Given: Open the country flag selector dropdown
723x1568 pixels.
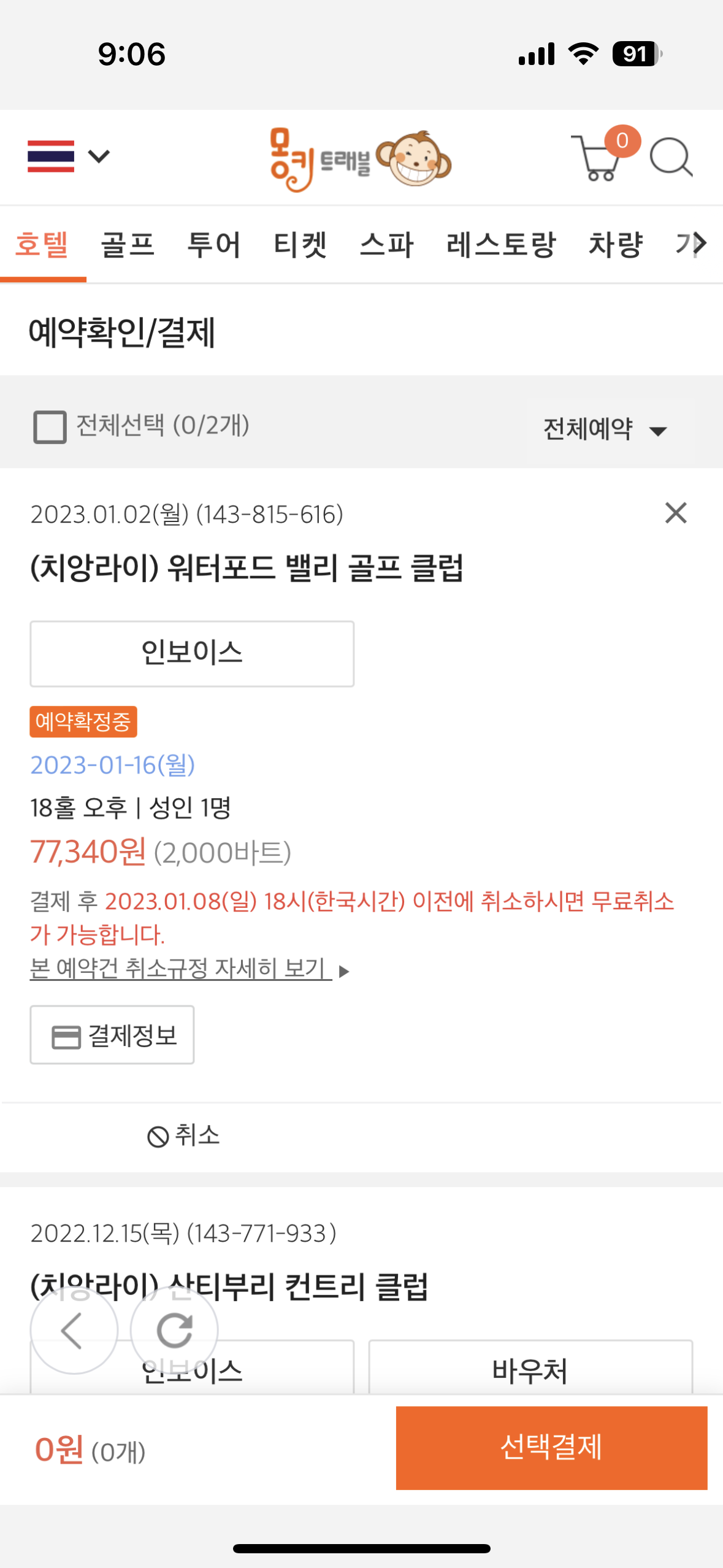Looking at the screenshot, I should [68, 156].
